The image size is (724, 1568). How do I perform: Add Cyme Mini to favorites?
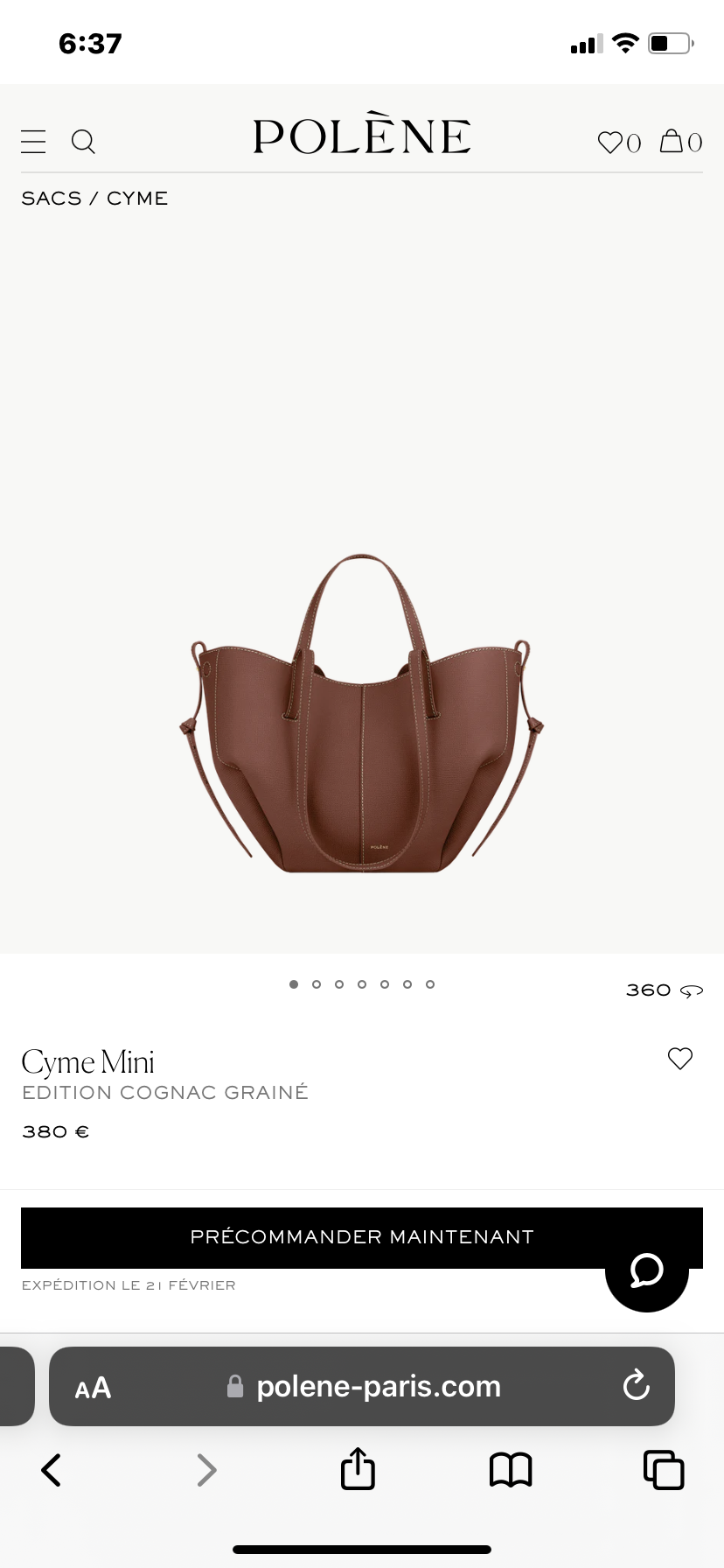[x=680, y=1059]
